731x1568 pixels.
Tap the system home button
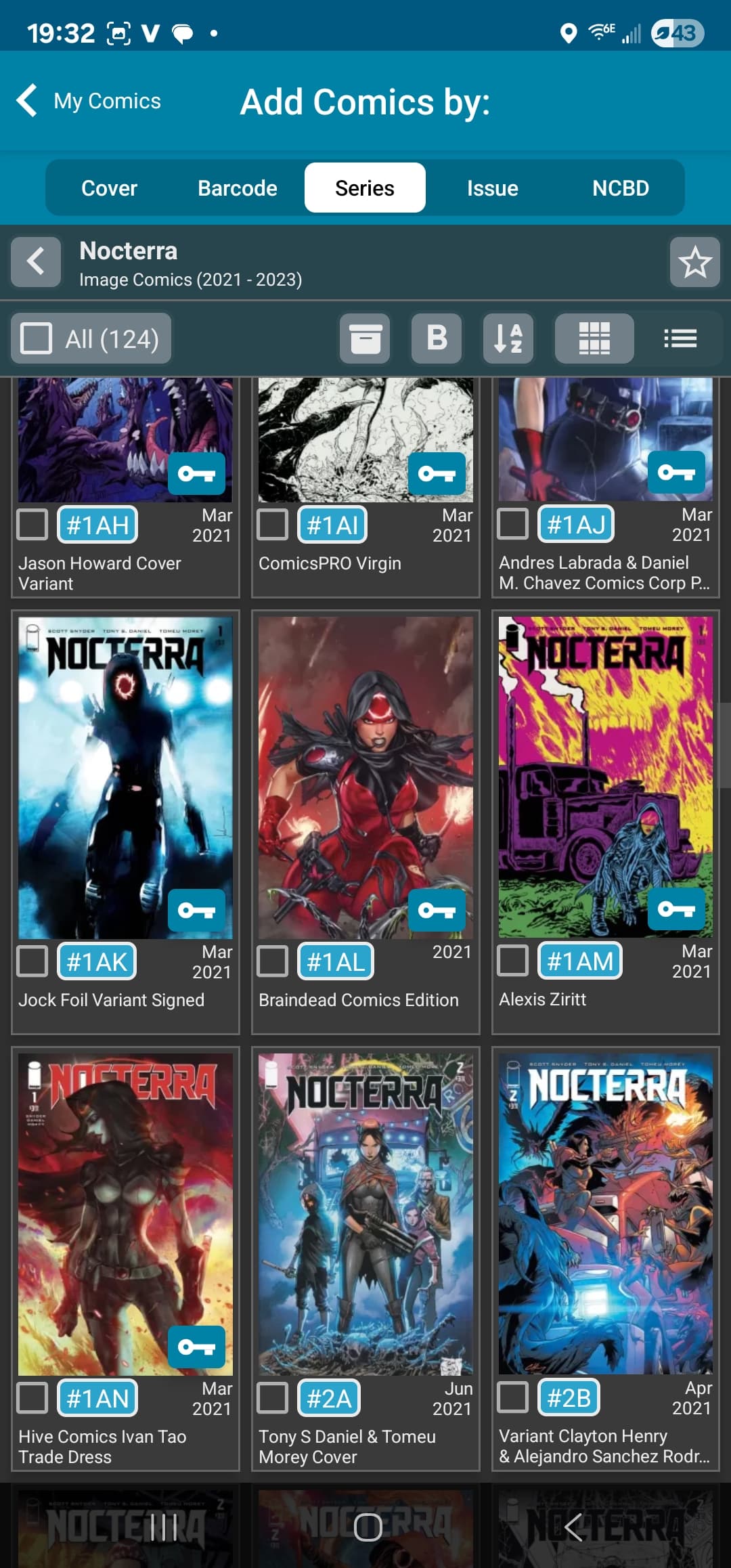pos(368,1527)
